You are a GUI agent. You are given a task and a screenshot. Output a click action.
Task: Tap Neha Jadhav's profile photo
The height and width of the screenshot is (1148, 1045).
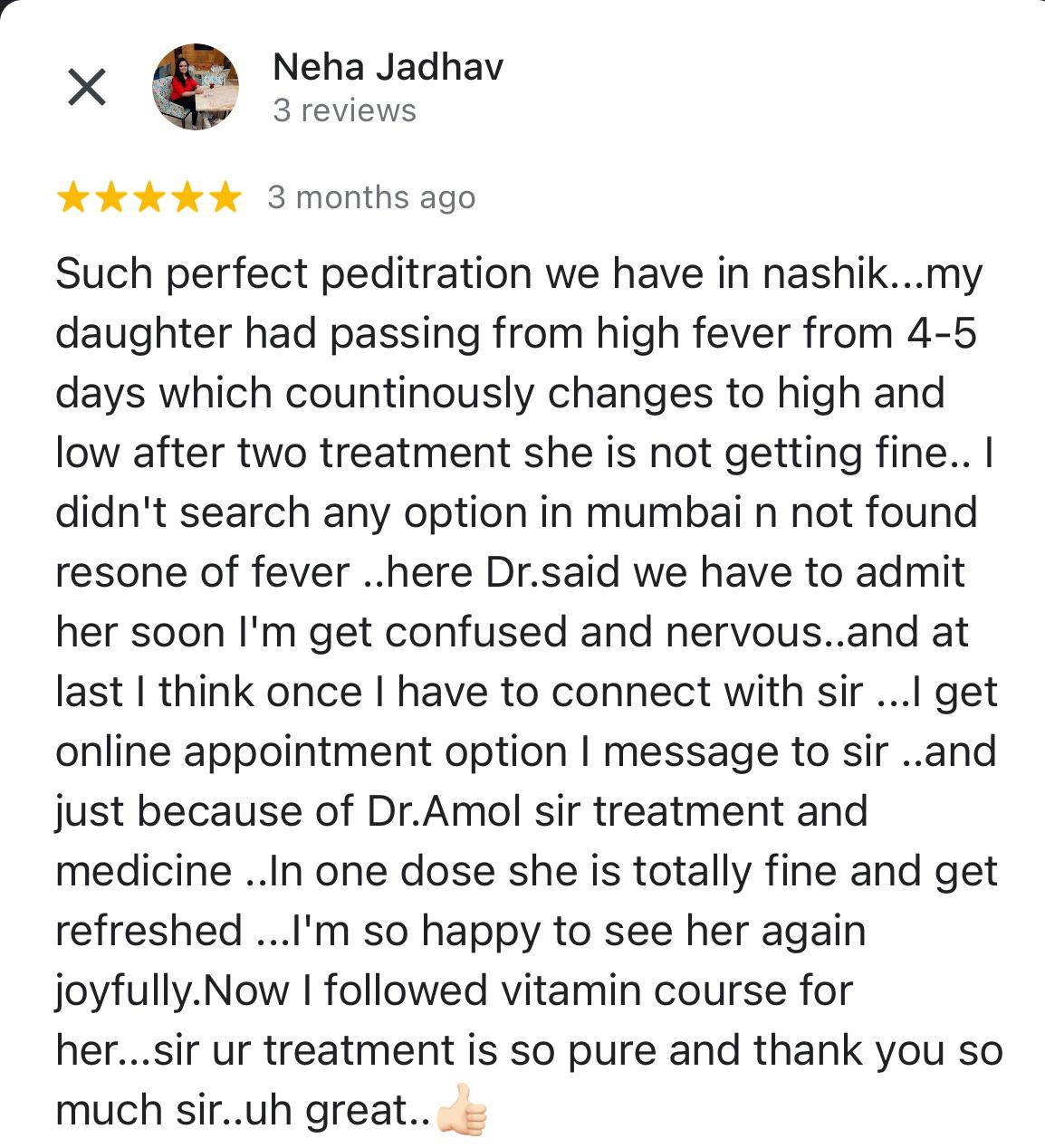click(196, 87)
